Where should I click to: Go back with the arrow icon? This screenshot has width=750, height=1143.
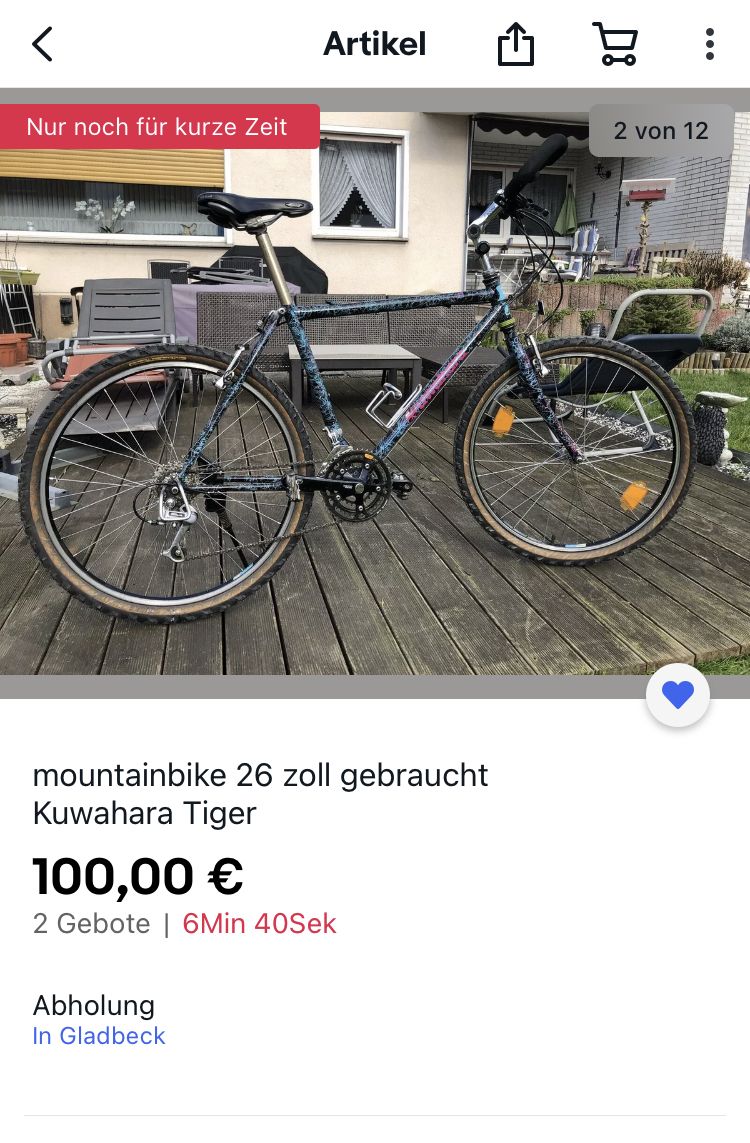click(x=42, y=44)
